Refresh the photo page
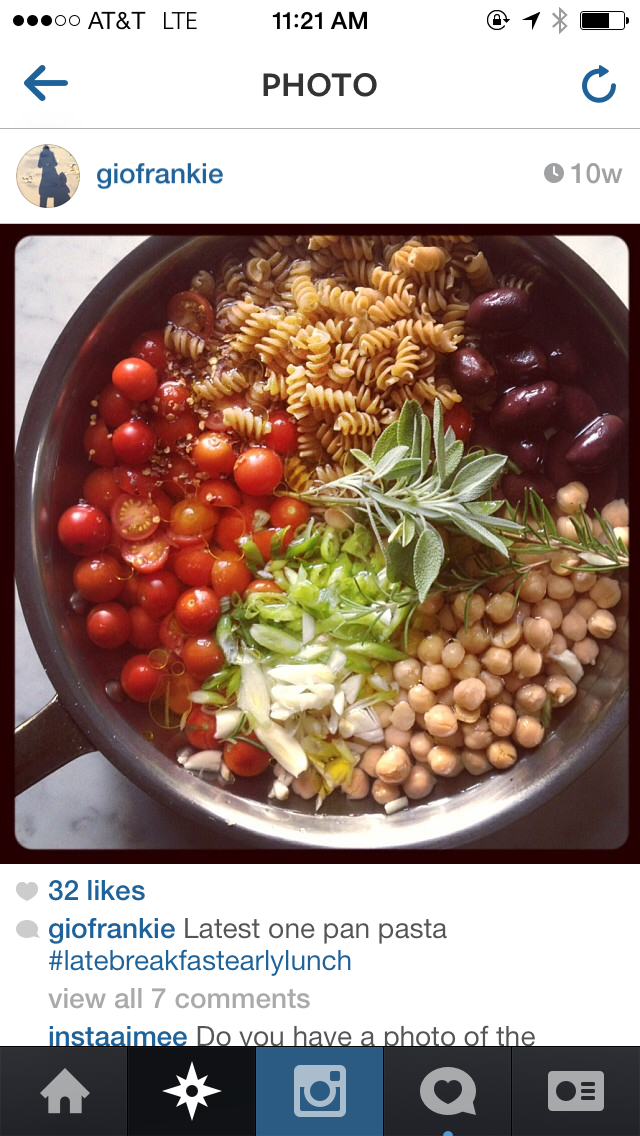Image resolution: width=640 pixels, height=1136 pixels. tap(599, 84)
